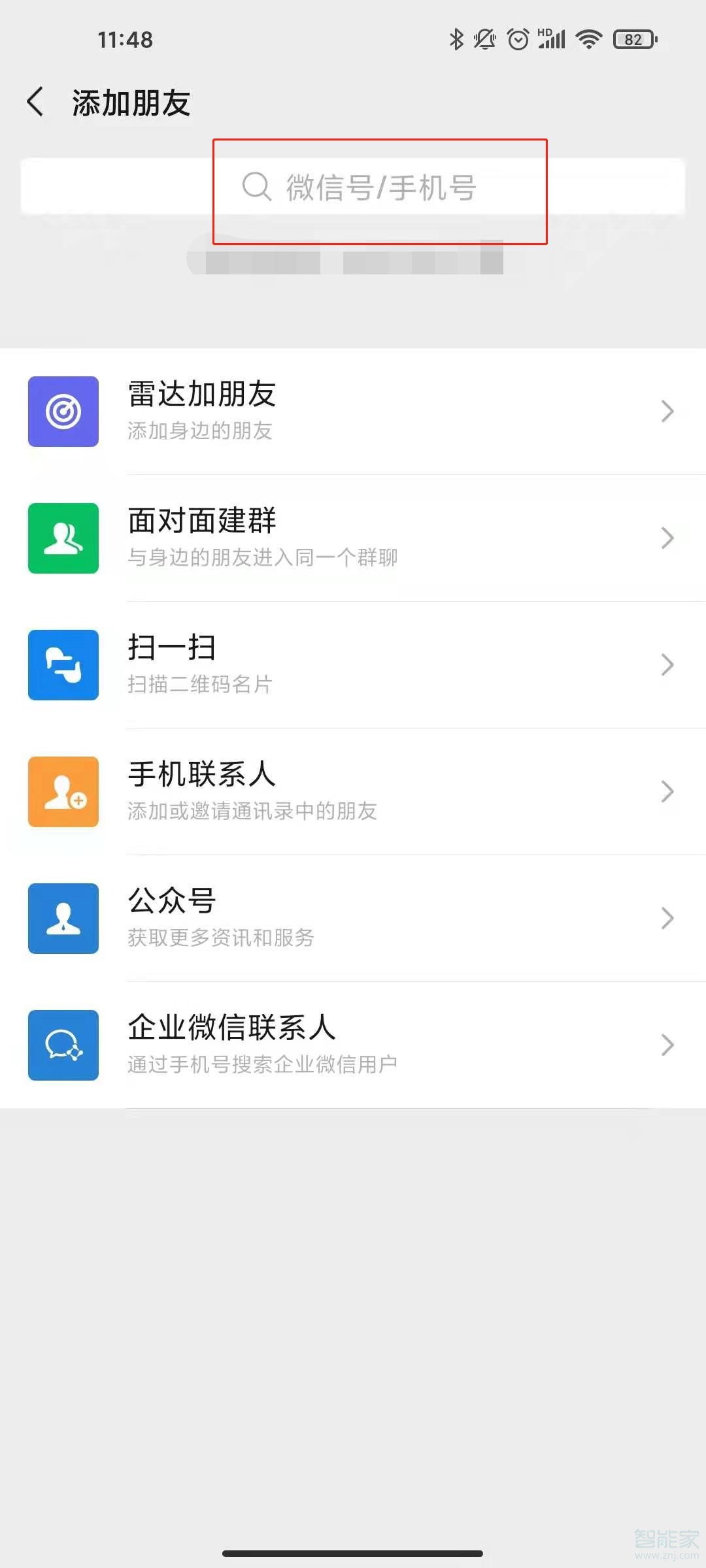
Task: Tap the green 面对面建群 group icon
Action: (63, 538)
